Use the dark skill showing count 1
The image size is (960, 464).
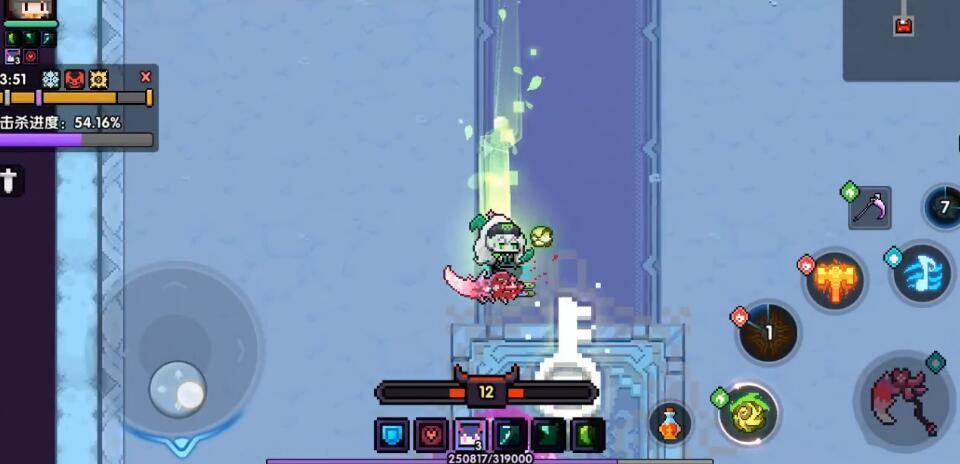tap(768, 333)
